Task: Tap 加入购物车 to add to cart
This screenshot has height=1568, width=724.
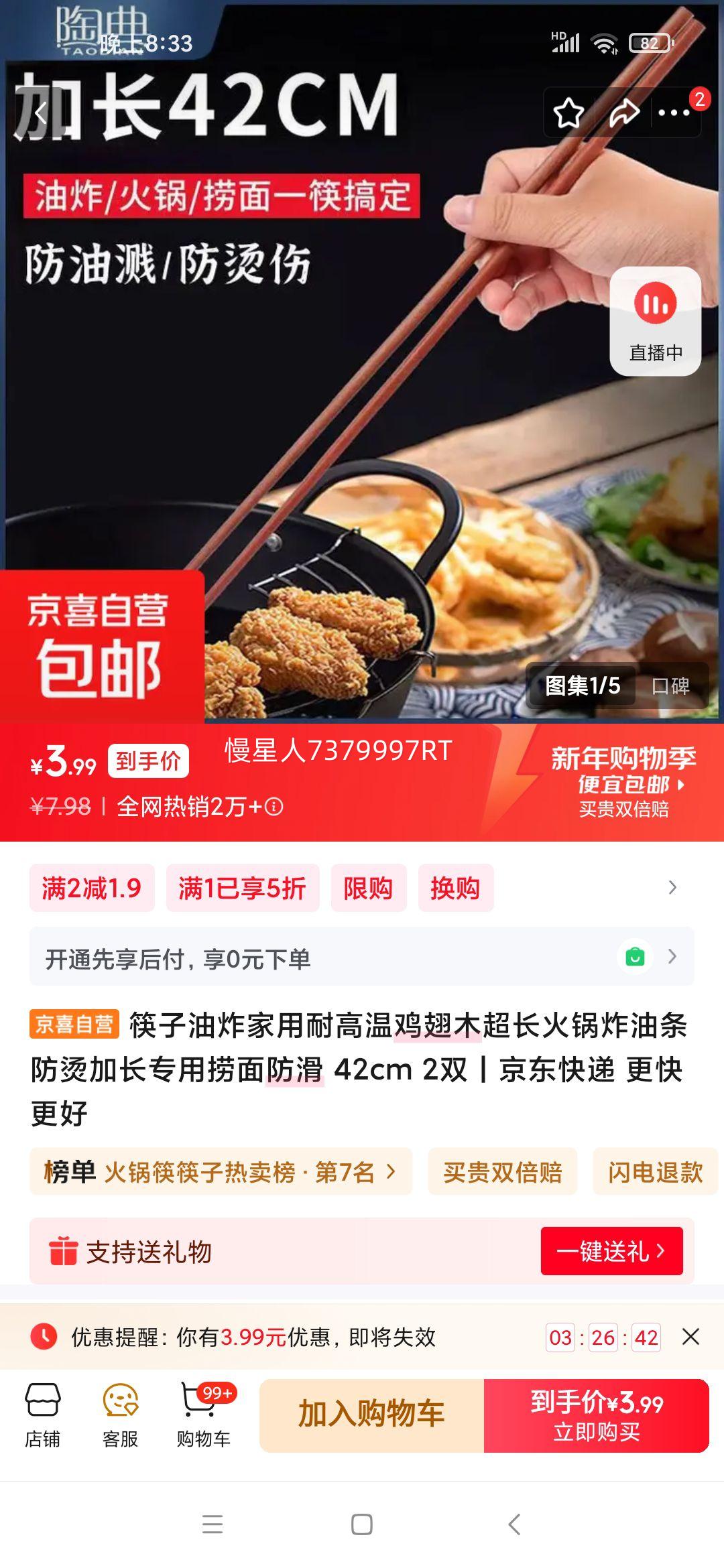Action: pyautogui.click(x=371, y=1415)
